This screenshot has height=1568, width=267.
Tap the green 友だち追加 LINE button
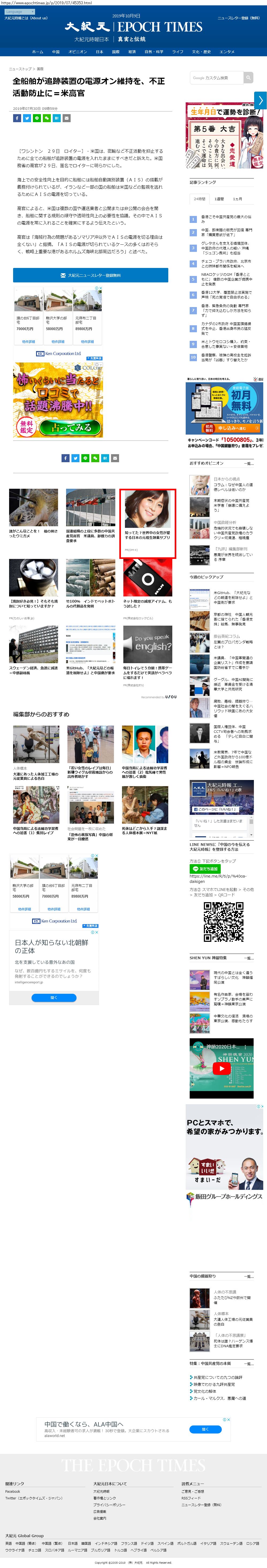pos(204,869)
